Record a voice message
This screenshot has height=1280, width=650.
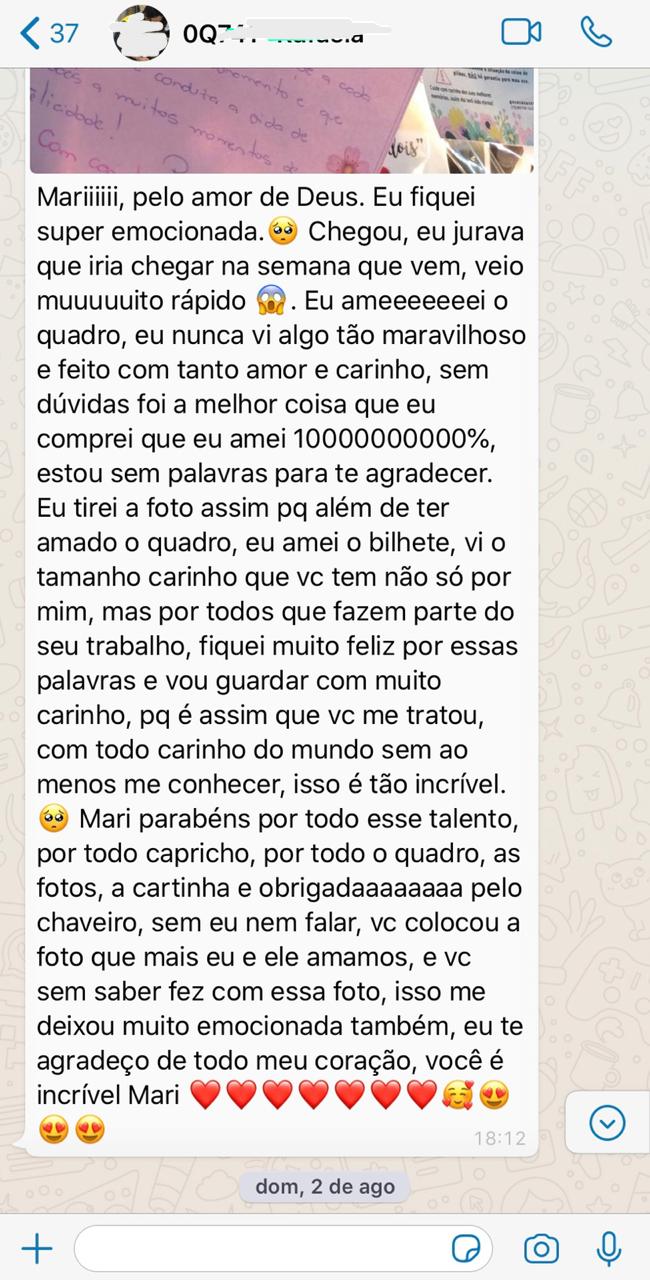tap(607, 1248)
